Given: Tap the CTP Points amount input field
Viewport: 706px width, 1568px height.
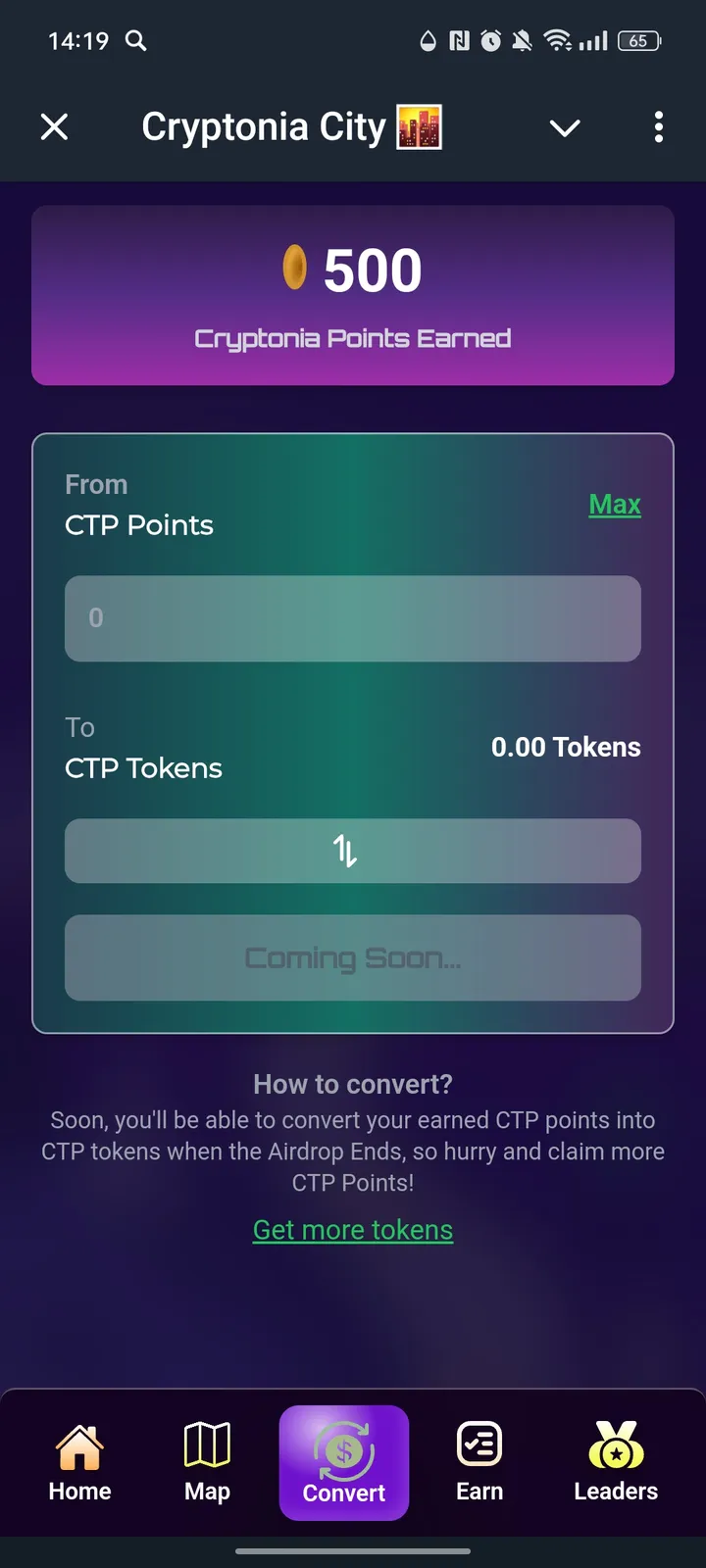Looking at the screenshot, I should (352, 618).
